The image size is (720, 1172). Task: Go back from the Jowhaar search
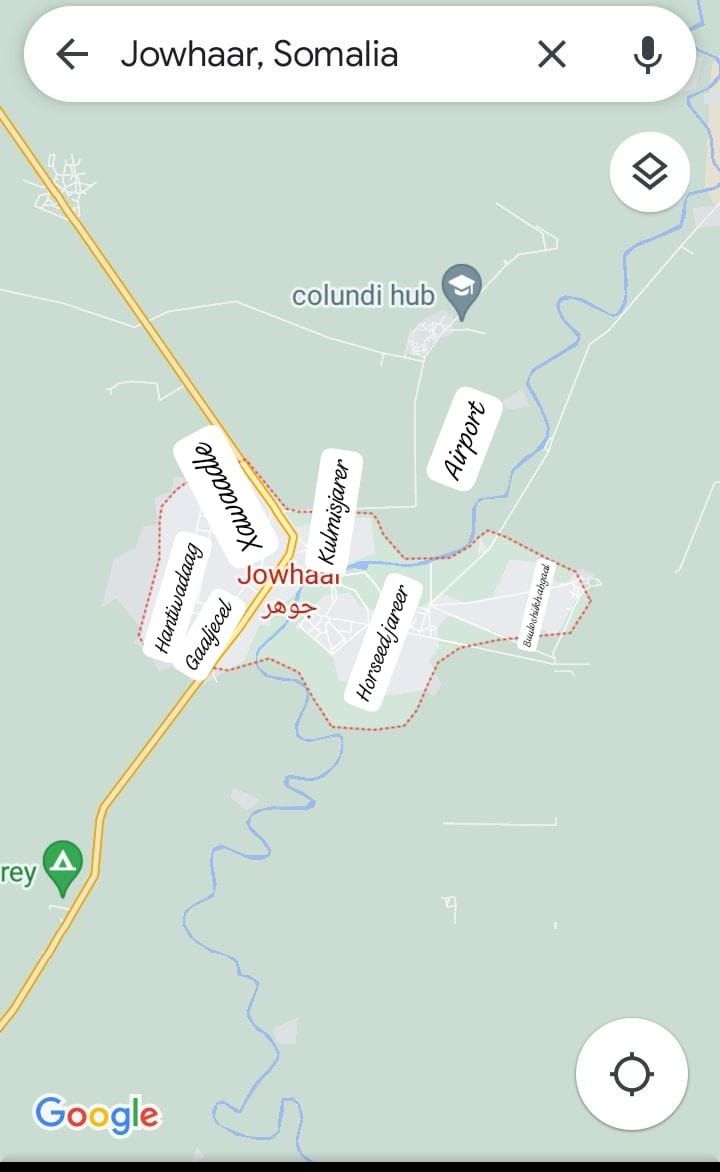72,54
